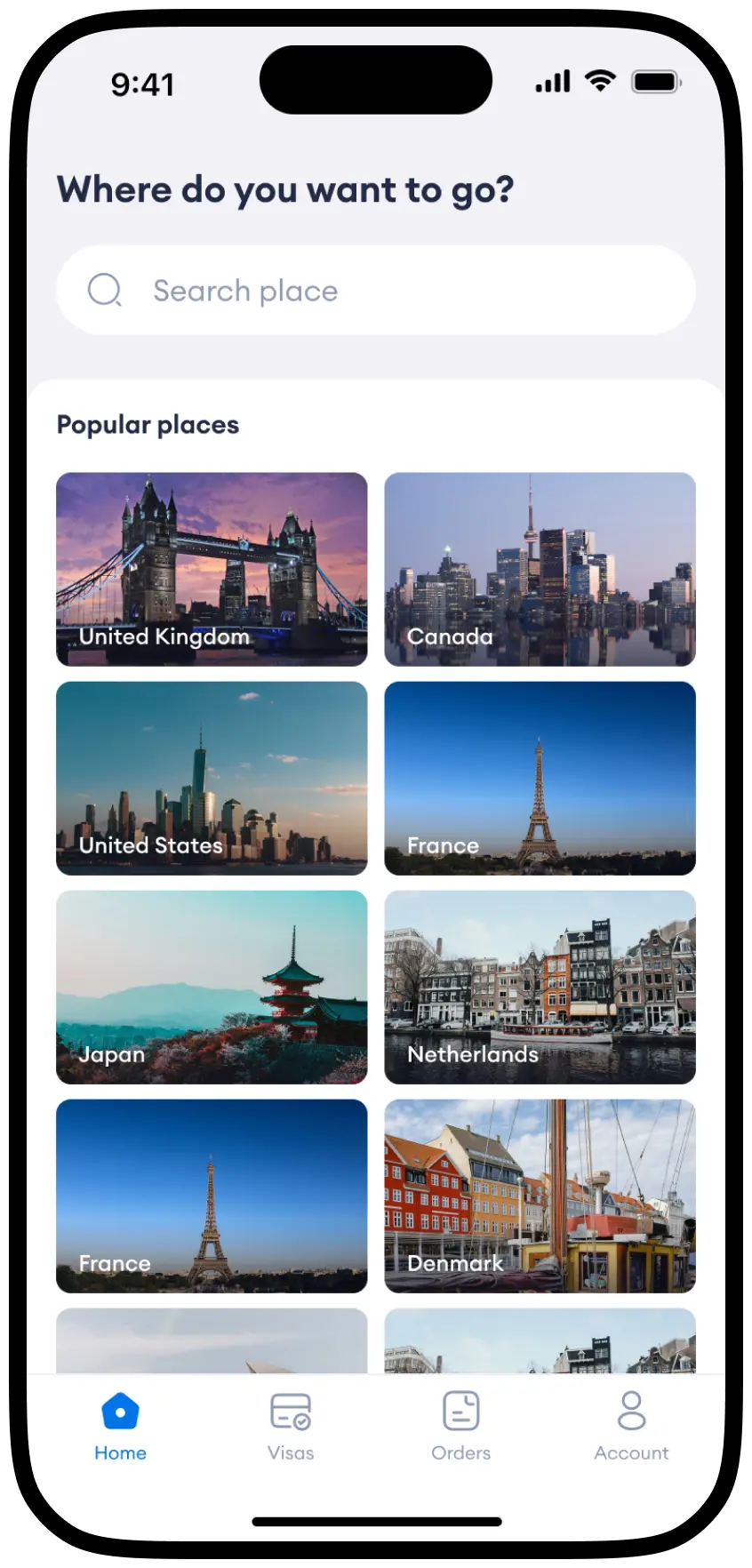This screenshot has width=752, height=1568.
Task: Click the Home label in bottom bar
Action: click(120, 1453)
